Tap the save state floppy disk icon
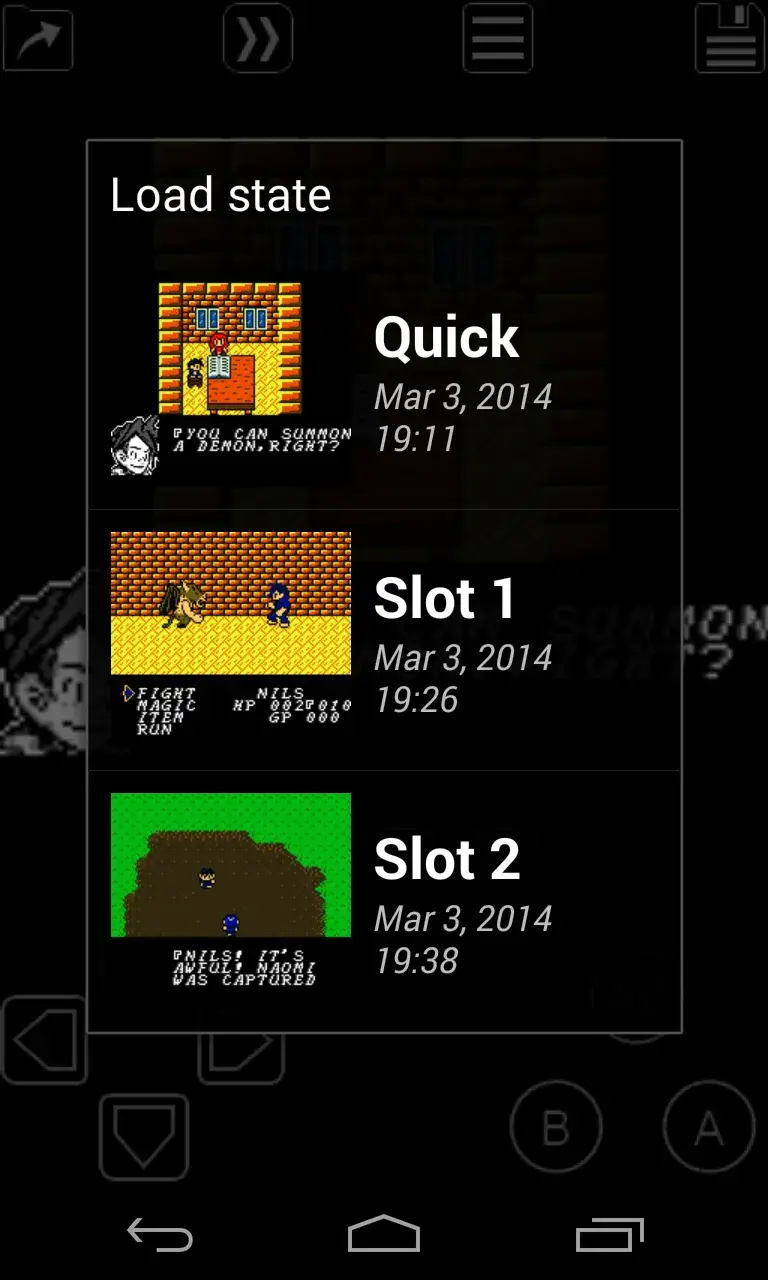The width and height of the screenshot is (768, 1280). pos(730,38)
